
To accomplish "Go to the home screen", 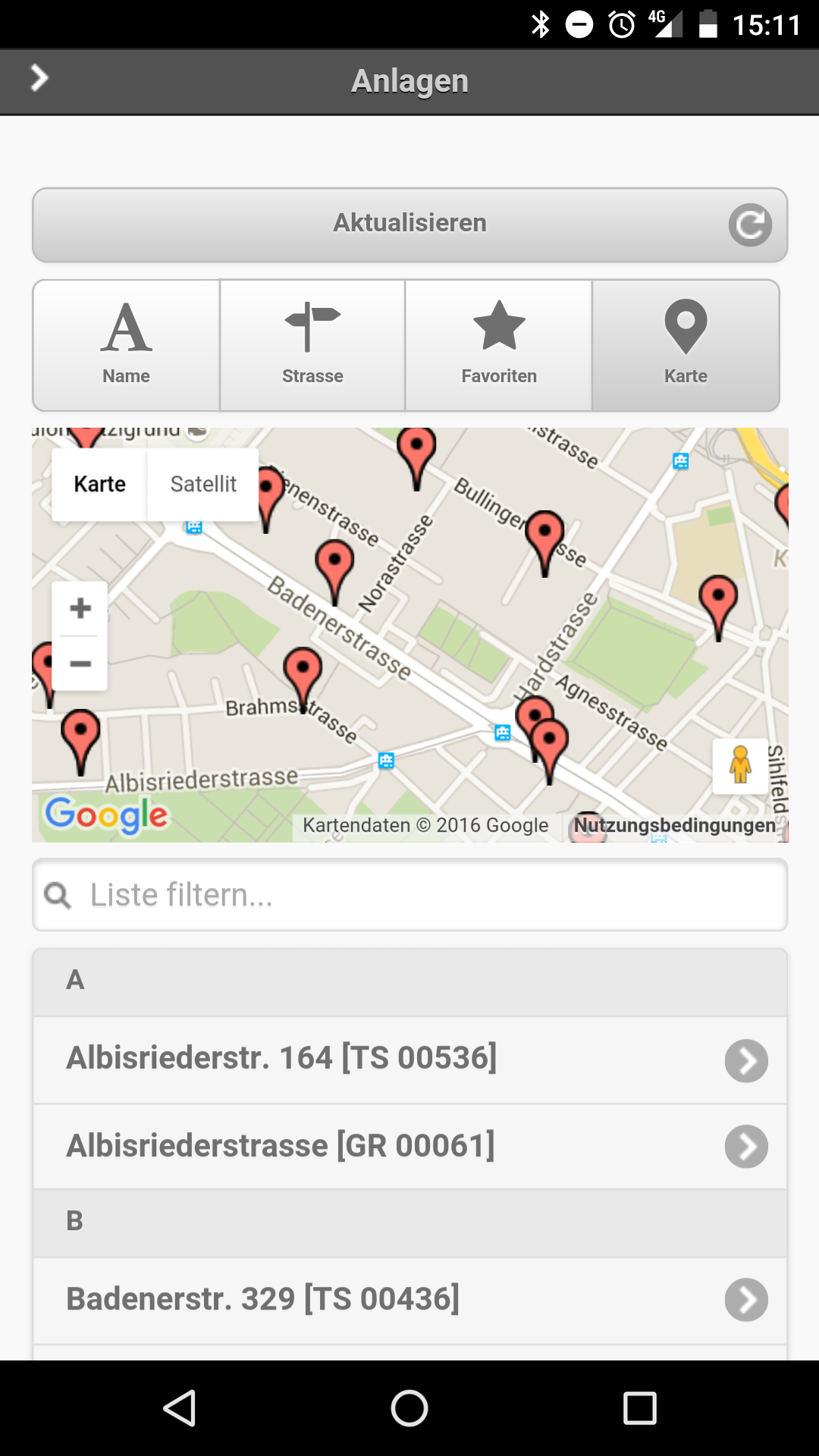I will (x=409, y=1408).
